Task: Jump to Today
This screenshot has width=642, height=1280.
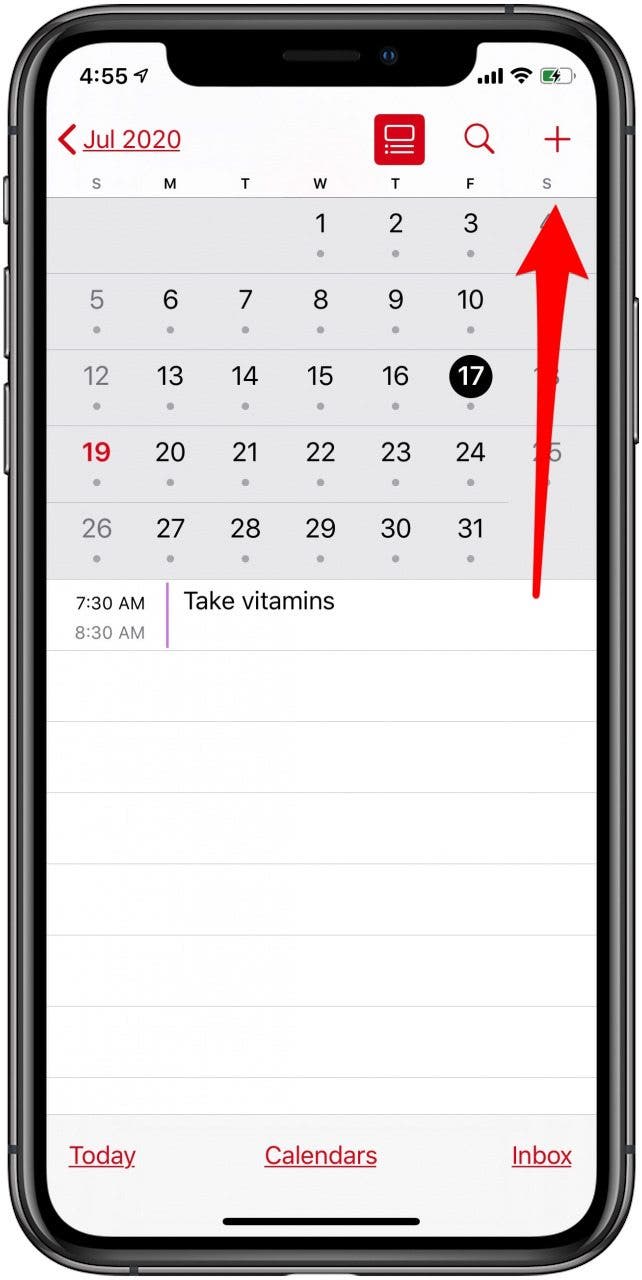Action: 102,1156
